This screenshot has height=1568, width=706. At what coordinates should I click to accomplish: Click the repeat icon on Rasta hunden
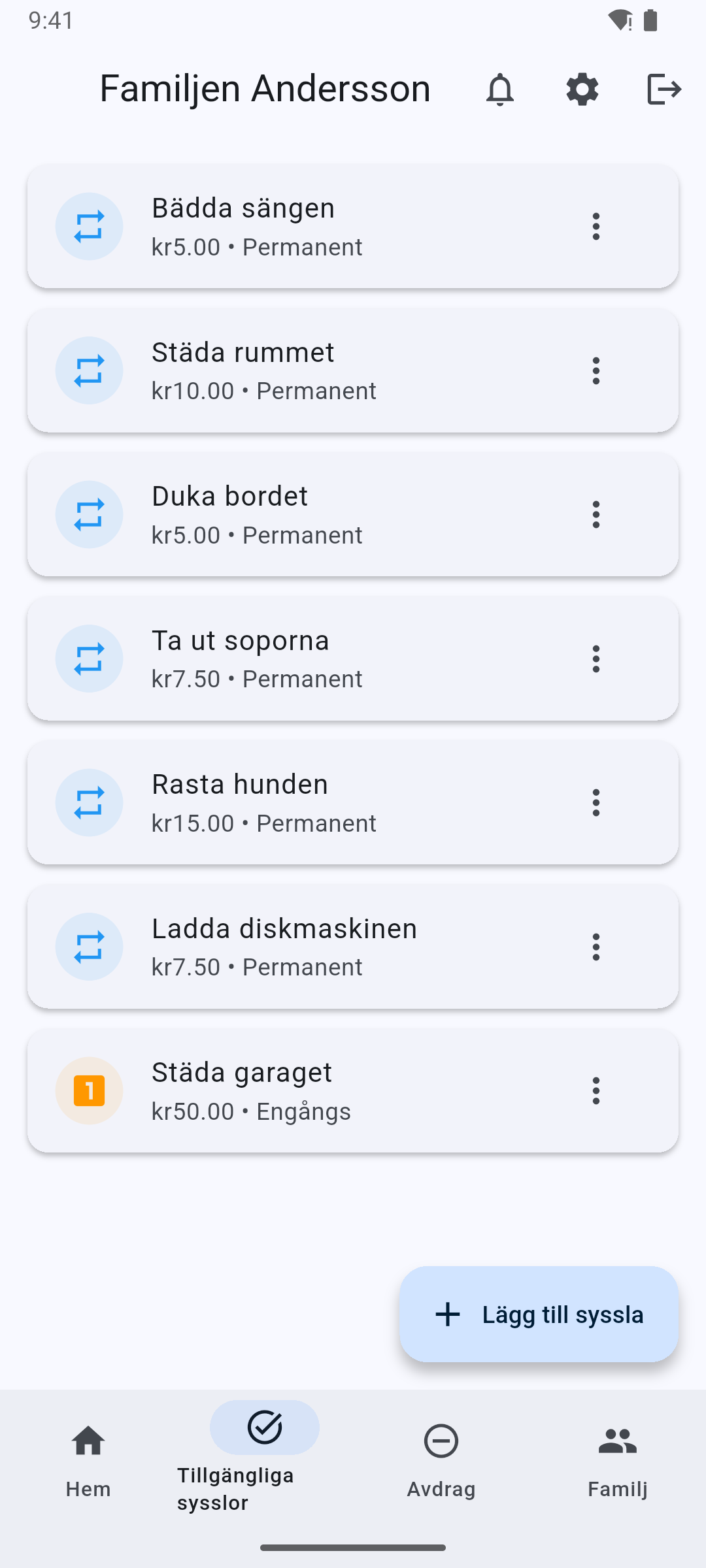tap(89, 802)
